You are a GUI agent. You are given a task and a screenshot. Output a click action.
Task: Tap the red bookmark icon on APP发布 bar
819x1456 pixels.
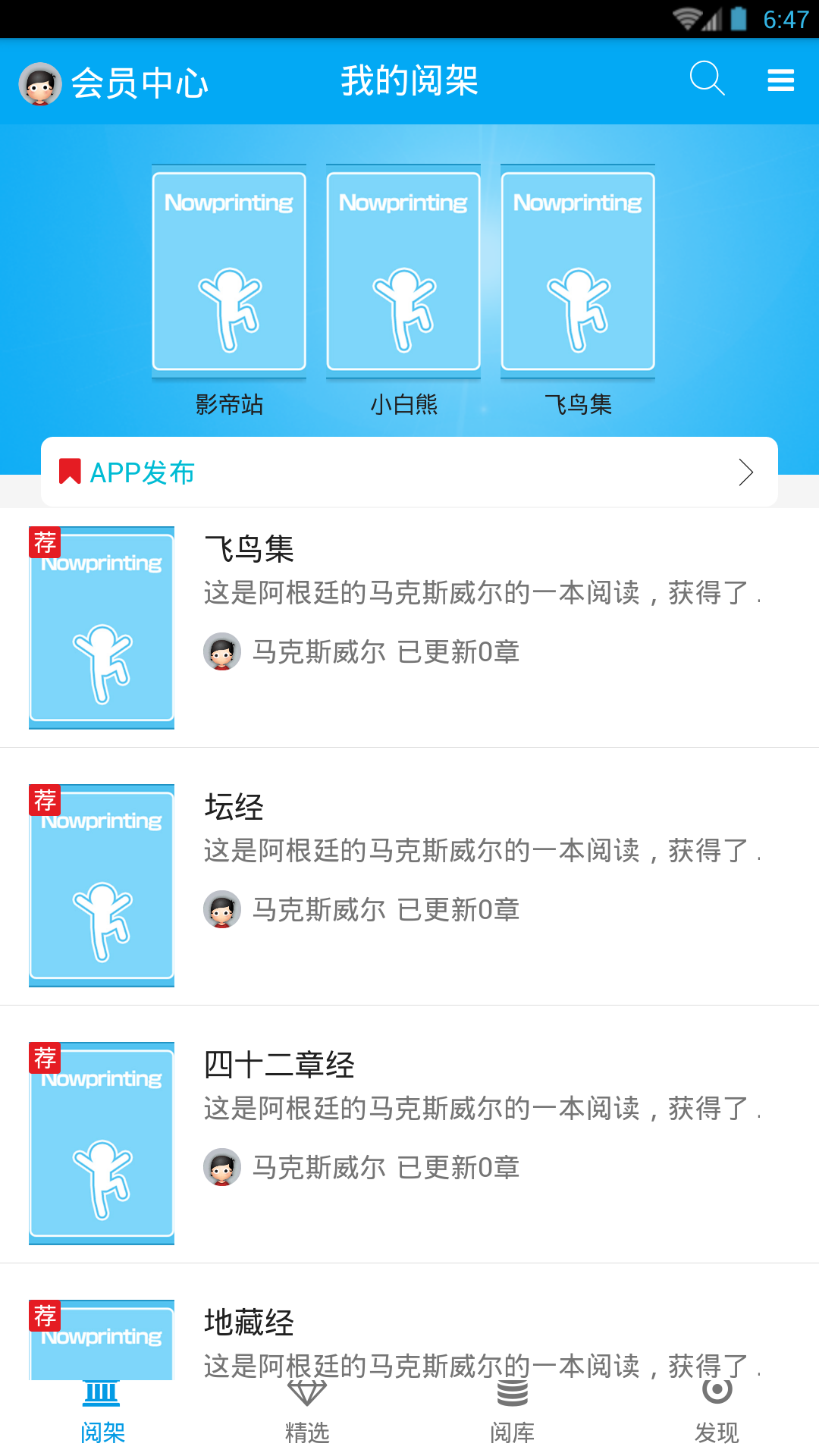[x=69, y=471]
